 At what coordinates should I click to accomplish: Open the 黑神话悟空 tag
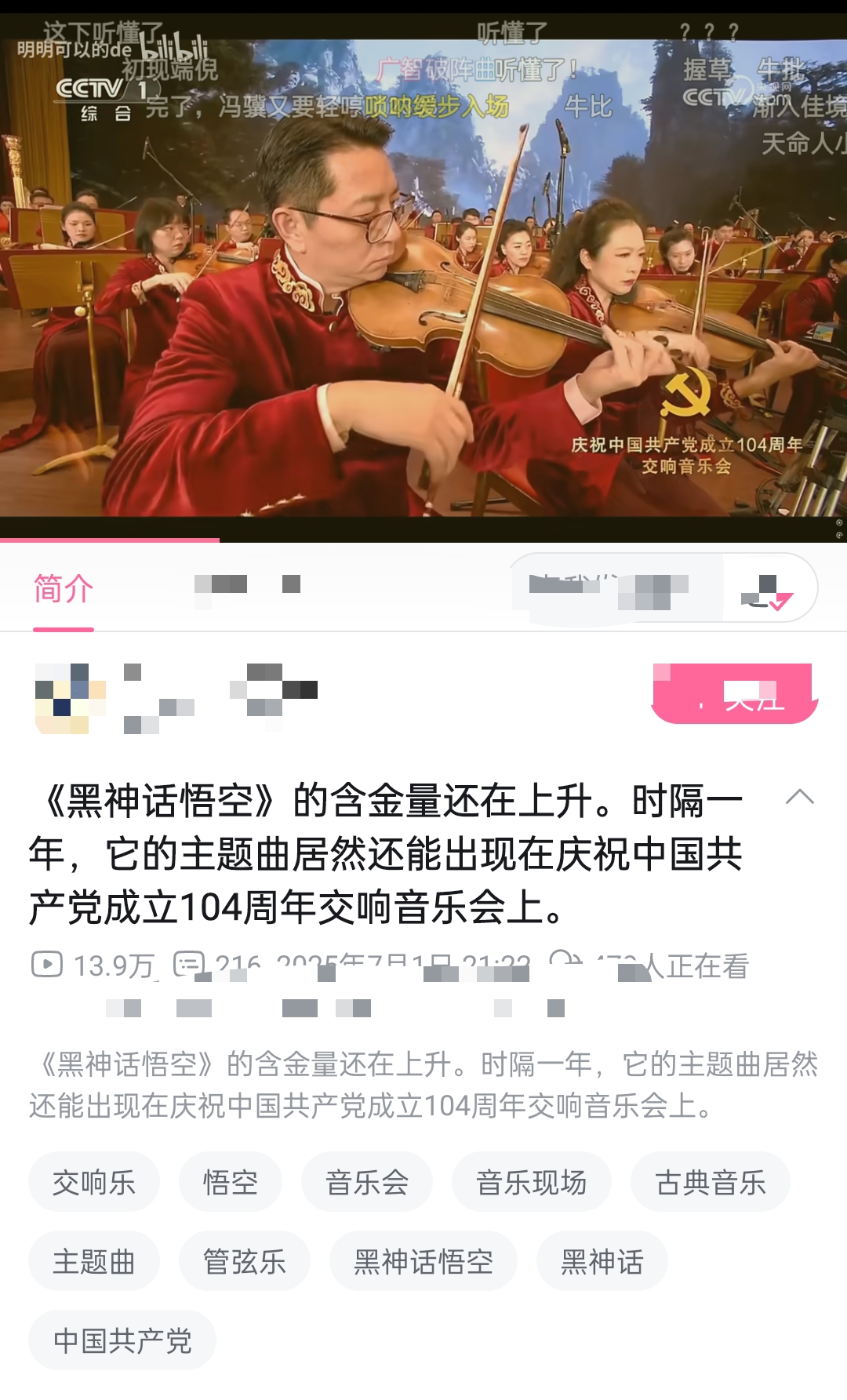(x=423, y=1261)
